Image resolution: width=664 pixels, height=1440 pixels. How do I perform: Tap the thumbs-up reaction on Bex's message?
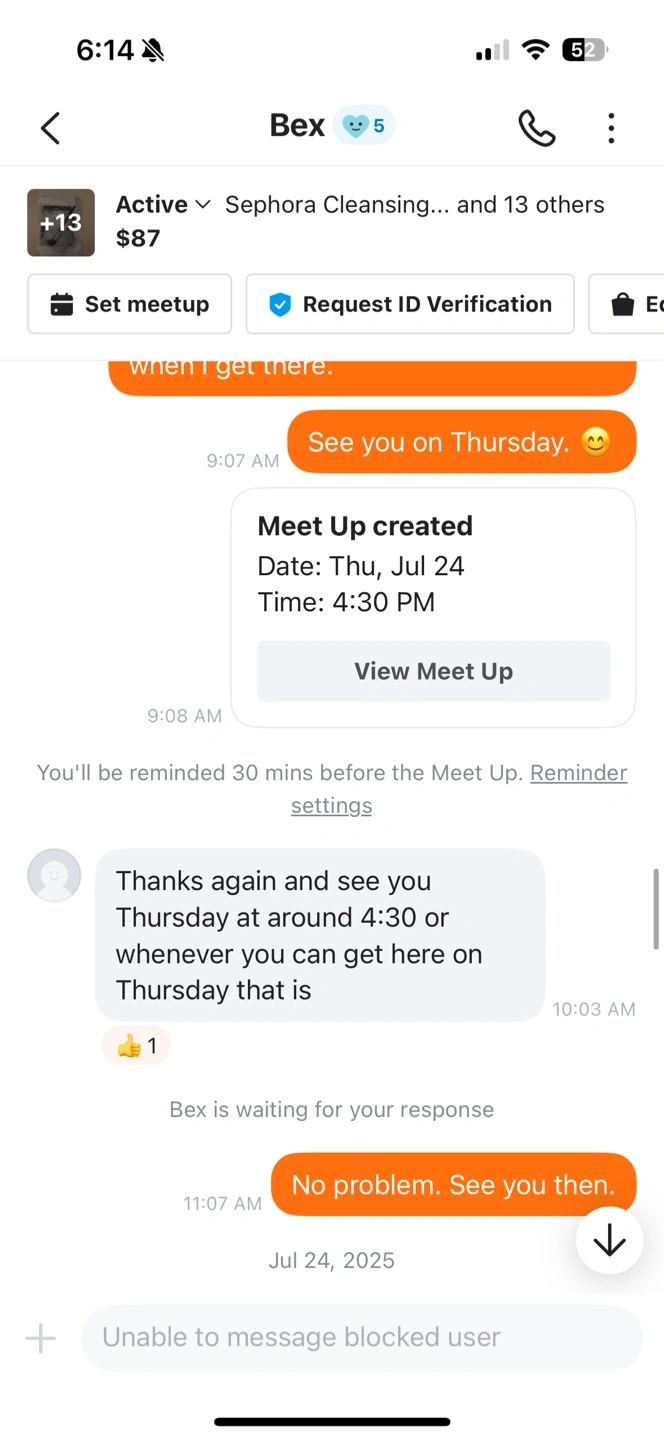point(137,1046)
